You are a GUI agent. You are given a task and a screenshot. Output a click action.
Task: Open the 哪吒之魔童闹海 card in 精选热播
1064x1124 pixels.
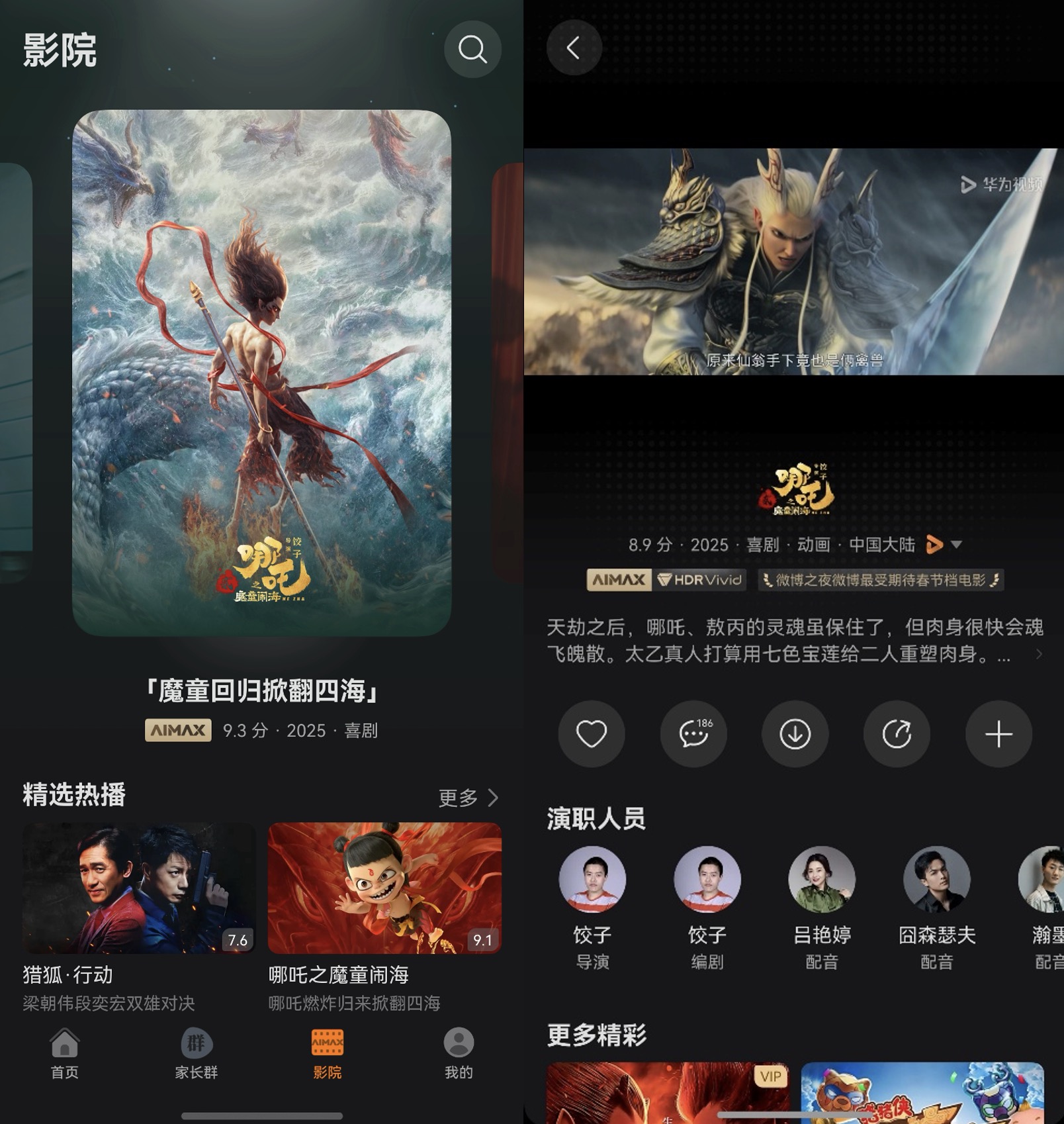[x=384, y=888]
